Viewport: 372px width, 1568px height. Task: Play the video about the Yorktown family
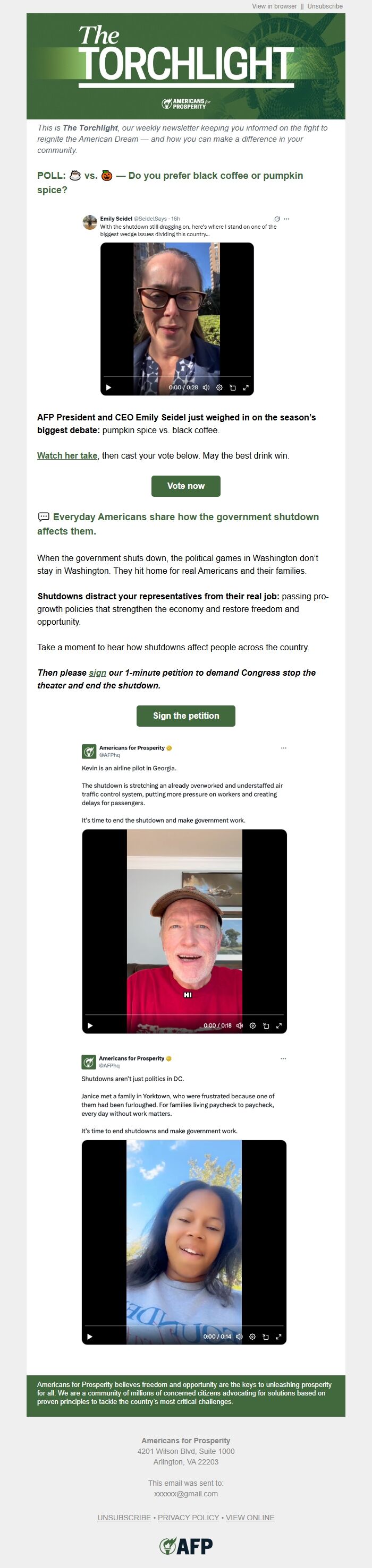coord(90,1337)
